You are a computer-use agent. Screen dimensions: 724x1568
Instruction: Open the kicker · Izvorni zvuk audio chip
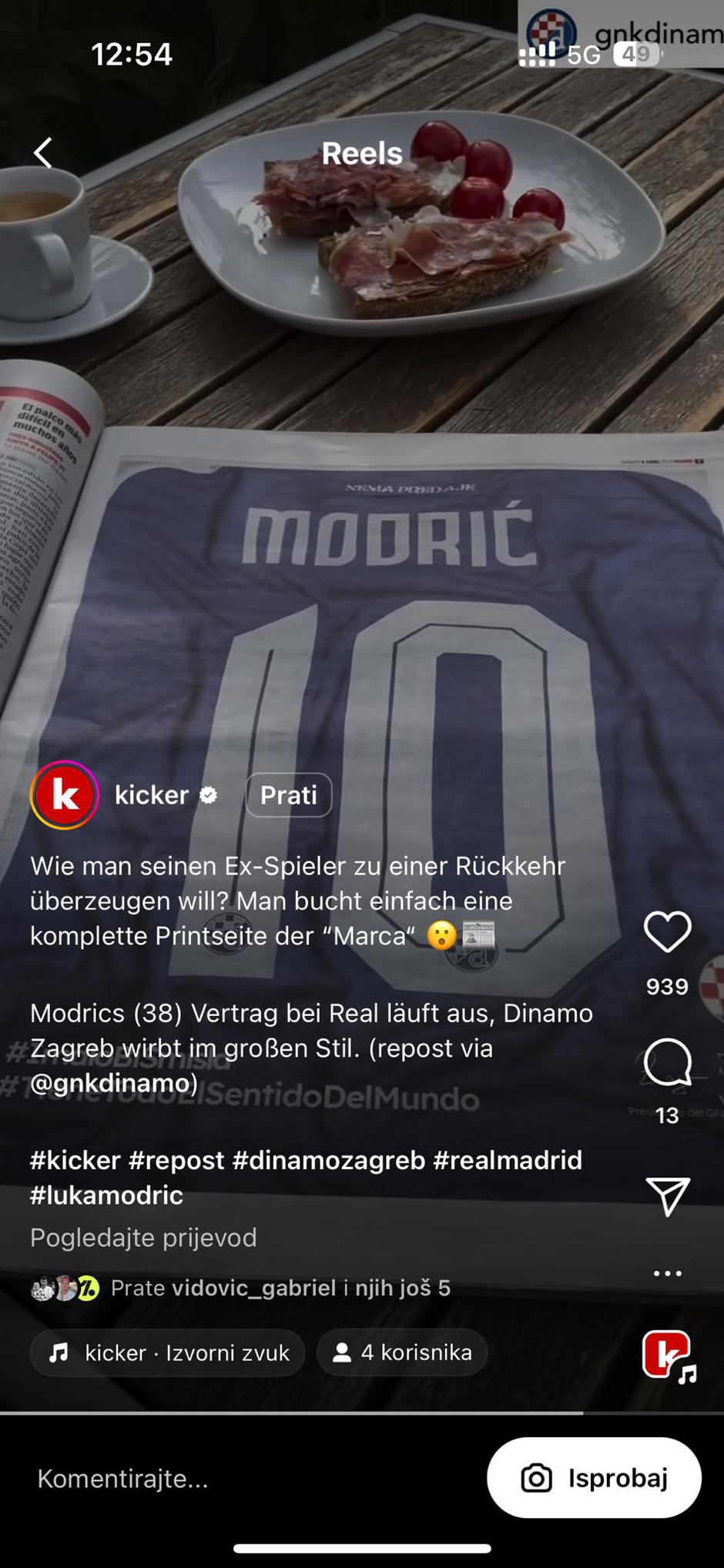point(168,1352)
